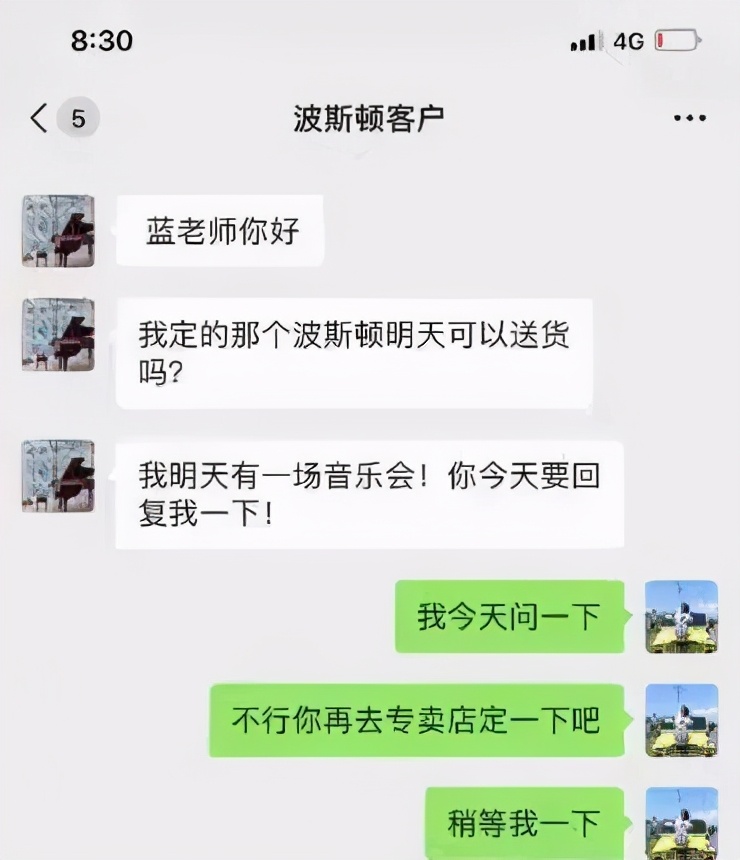
Task: Tap the 4G network indicator
Action: pos(631,41)
